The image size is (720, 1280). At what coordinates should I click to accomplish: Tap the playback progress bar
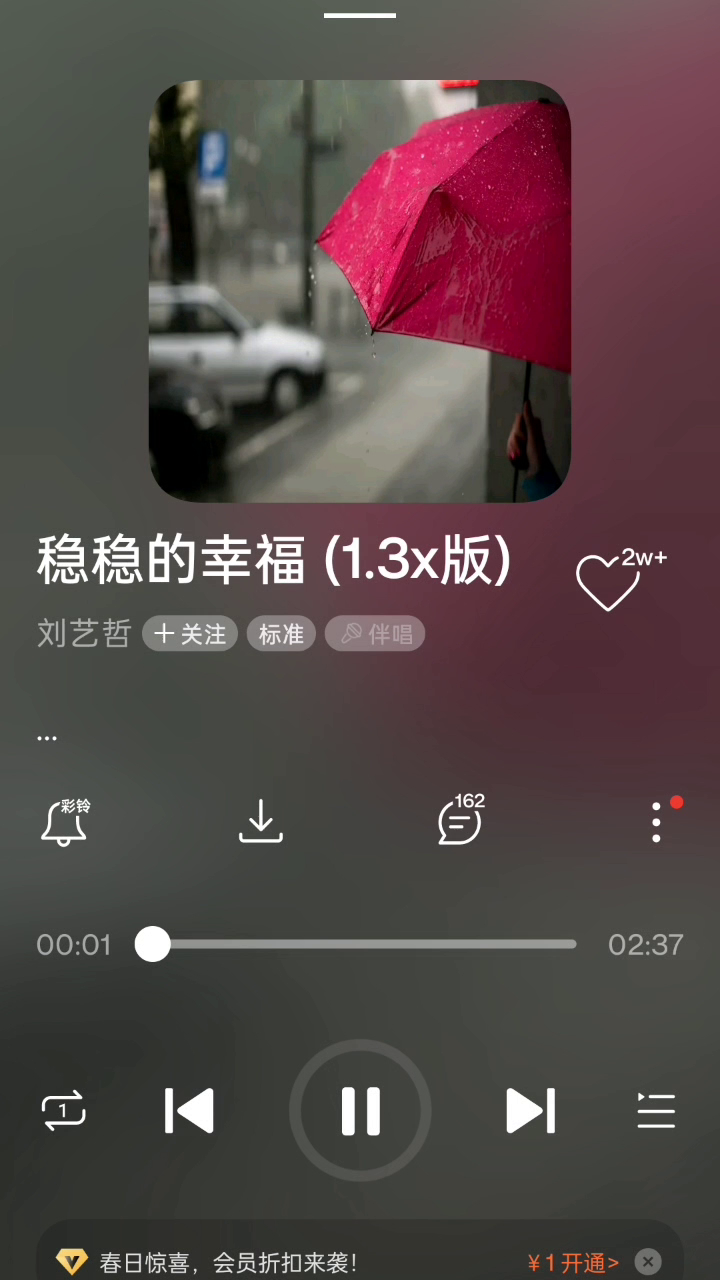pyautogui.click(x=360, y=944)
